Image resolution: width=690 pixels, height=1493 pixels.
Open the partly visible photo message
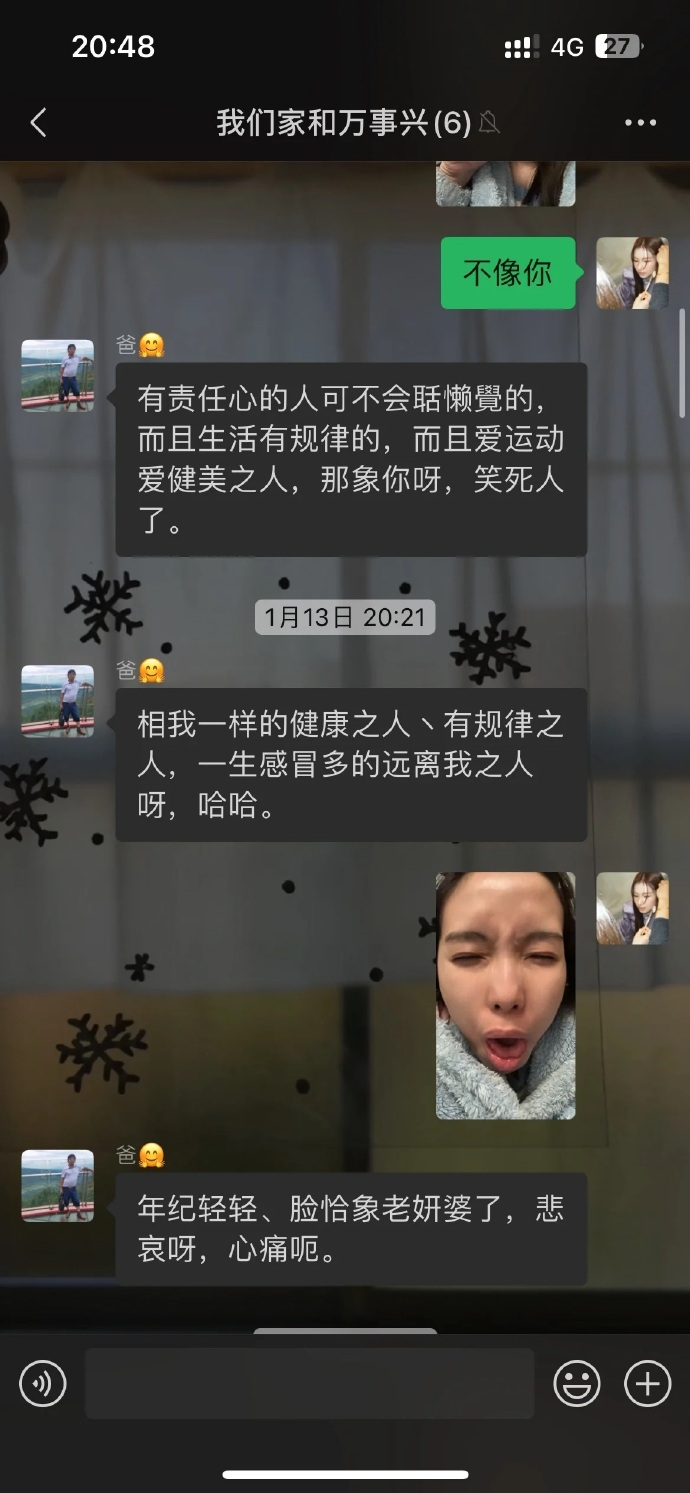point(505,183)
